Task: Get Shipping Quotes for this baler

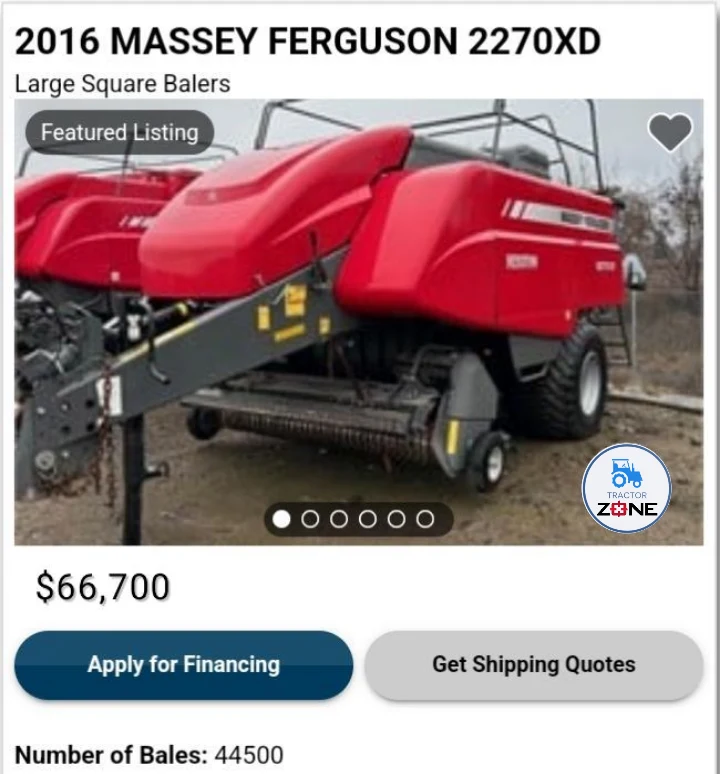Action: click(x=533, y=665)
